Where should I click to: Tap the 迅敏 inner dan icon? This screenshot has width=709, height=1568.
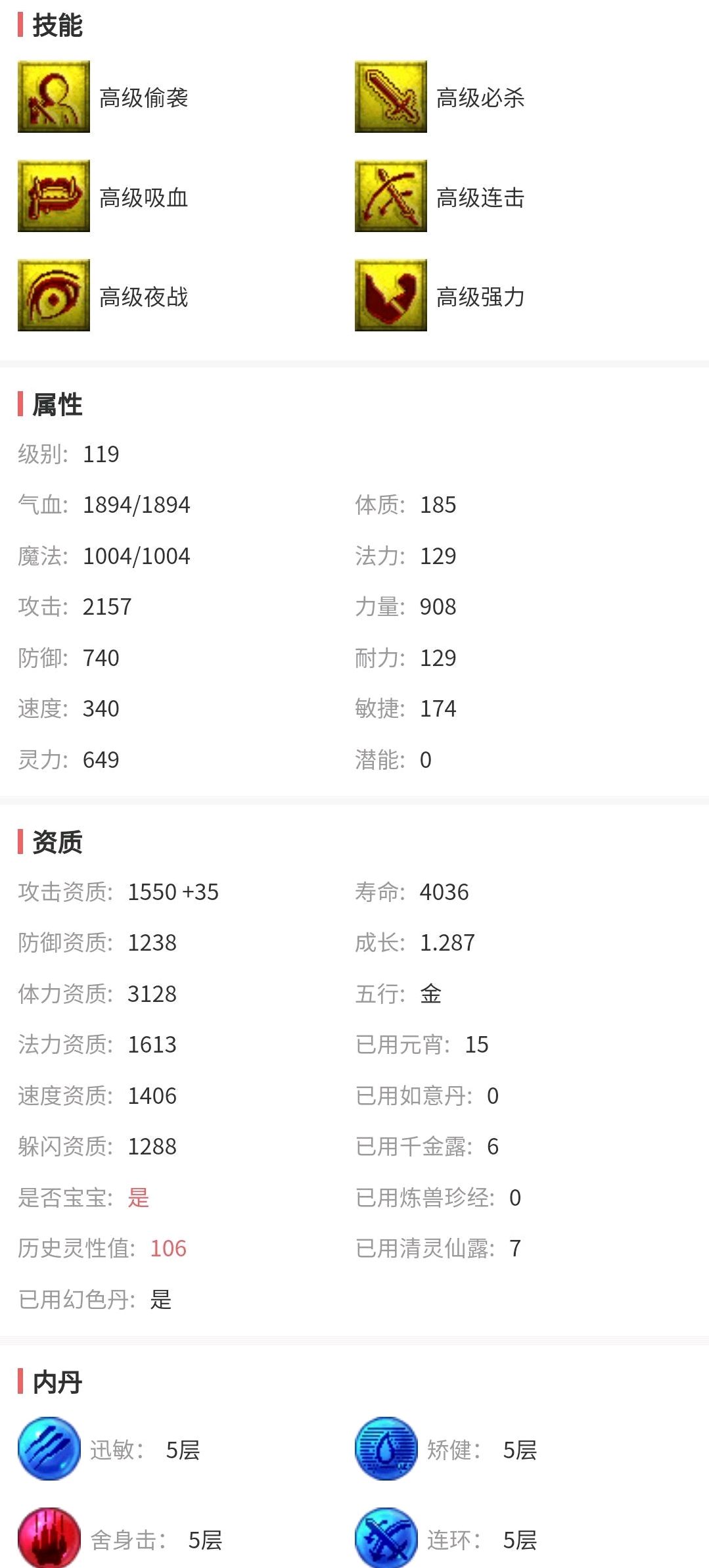coord(49,1448)
